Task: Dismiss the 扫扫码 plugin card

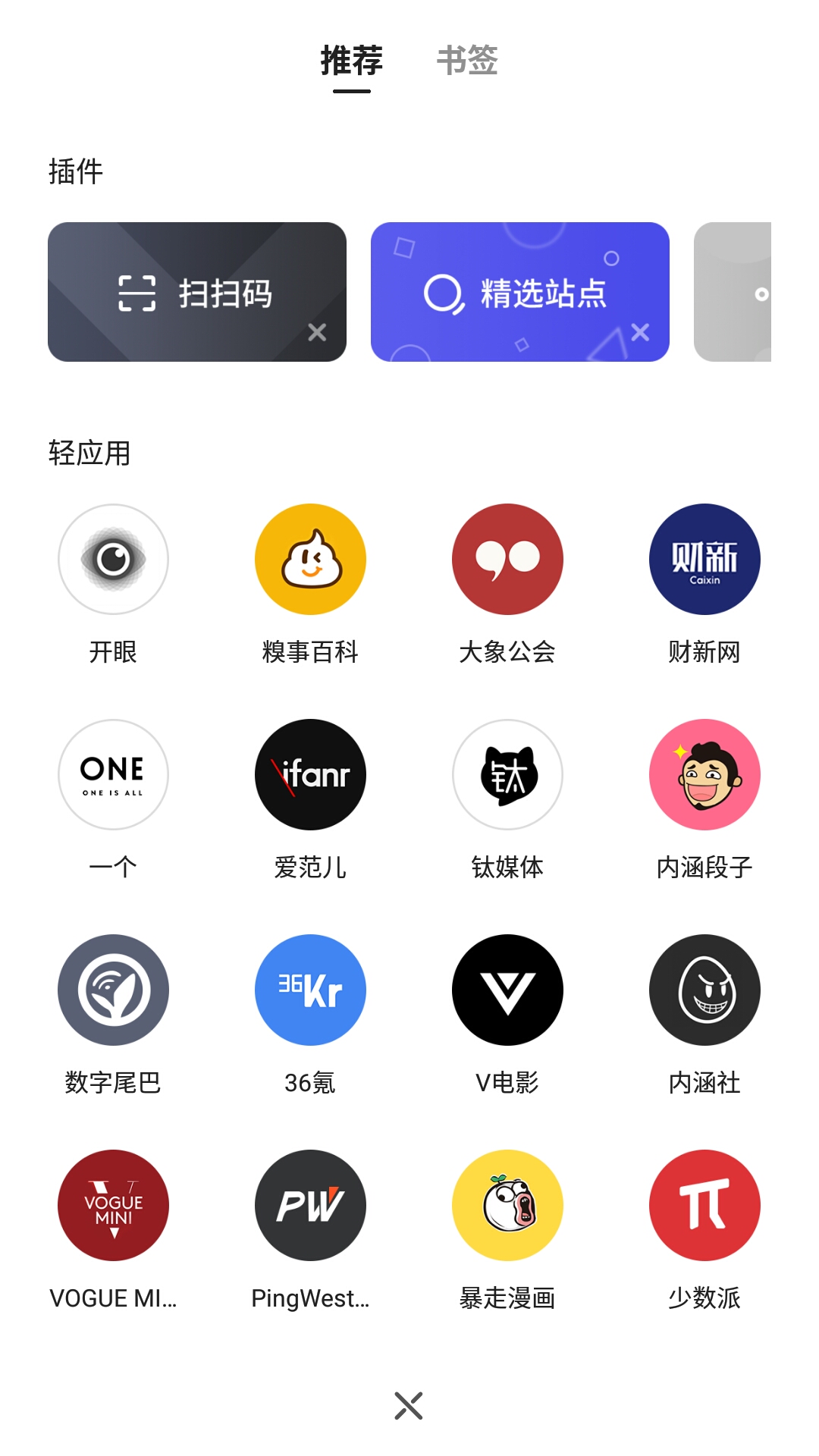Action: (x=316, y=331)
